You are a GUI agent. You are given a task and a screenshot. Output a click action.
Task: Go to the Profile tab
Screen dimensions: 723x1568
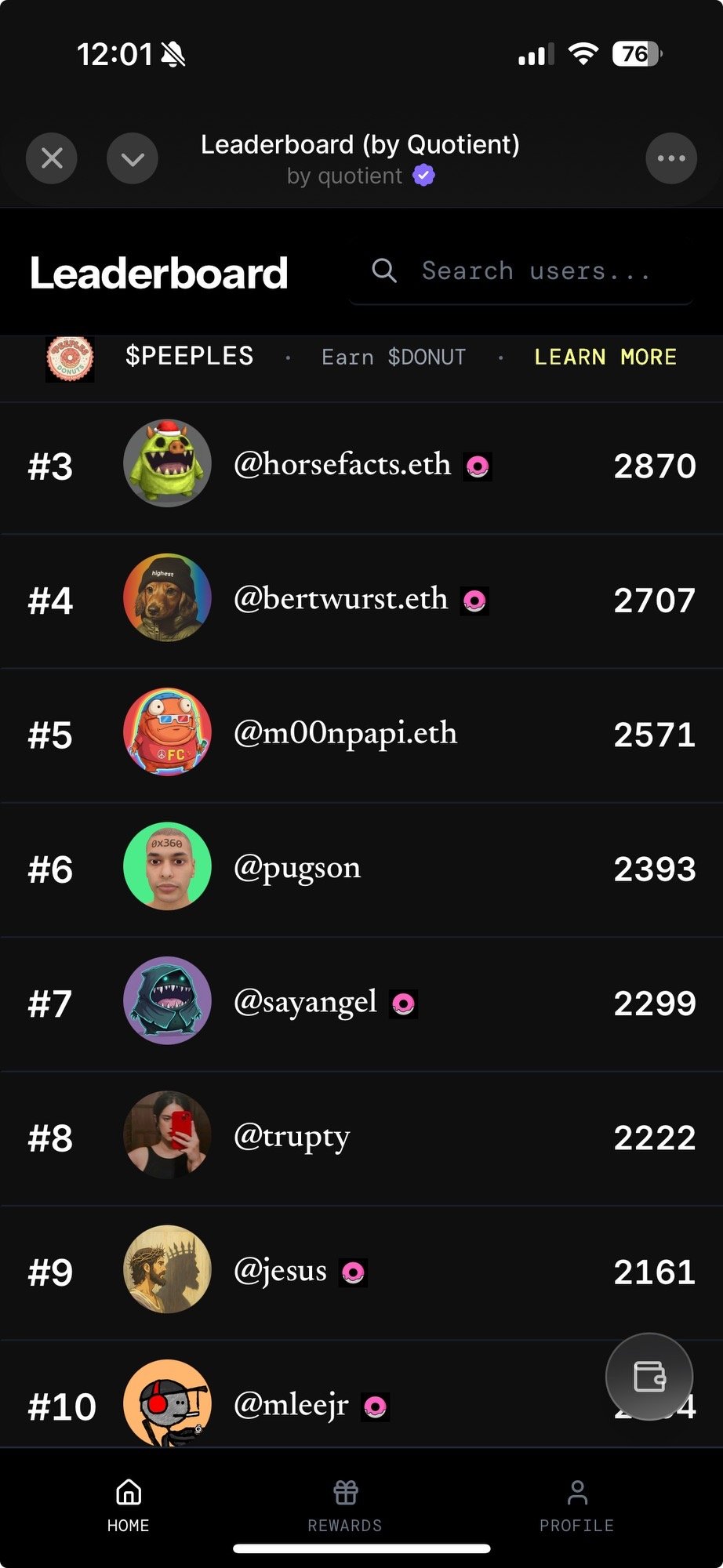tap(577, 1506)
